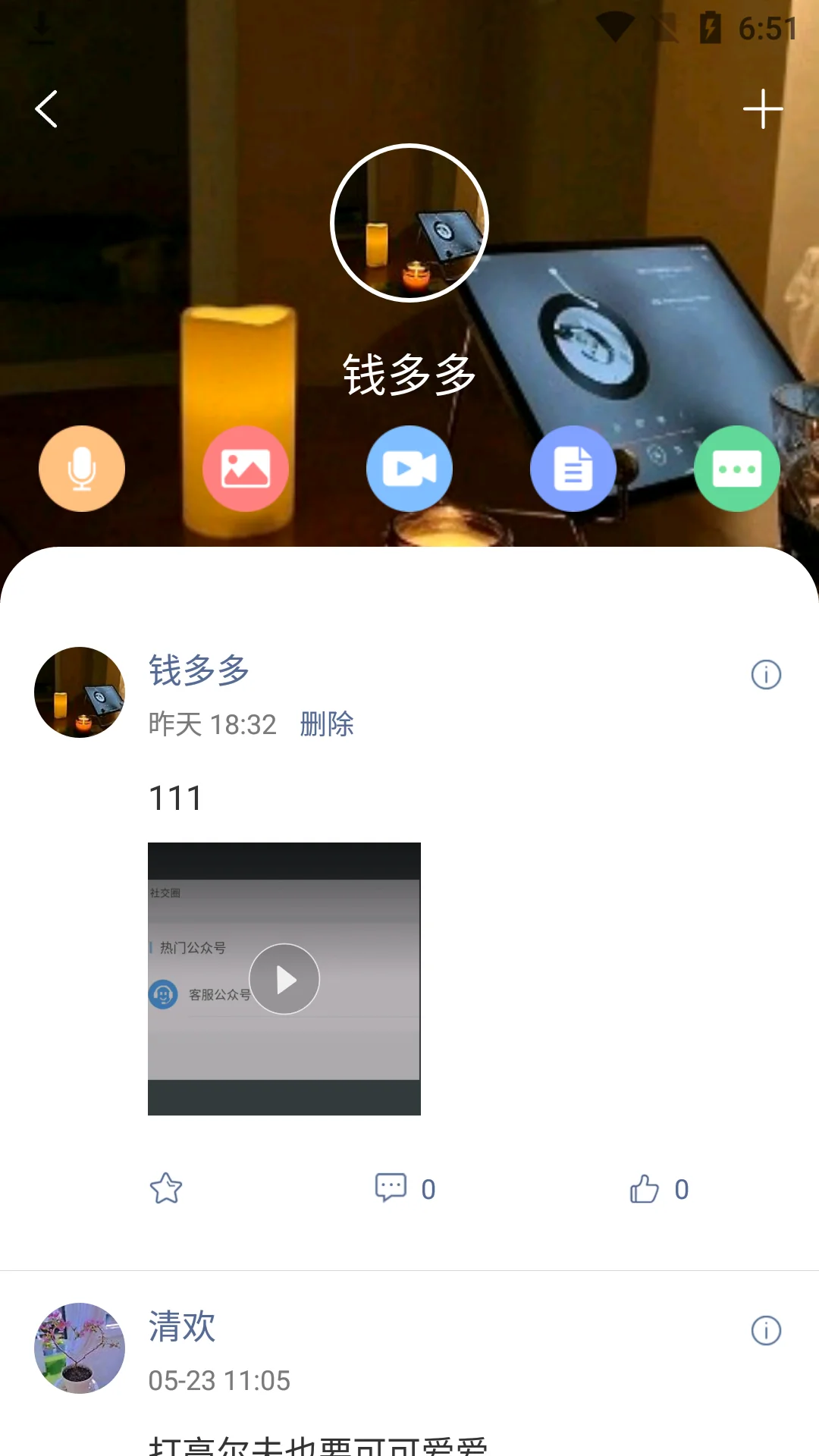The image size is (819, 1456).
Task: Tap the purple document file button
Action: click(573, 469)
